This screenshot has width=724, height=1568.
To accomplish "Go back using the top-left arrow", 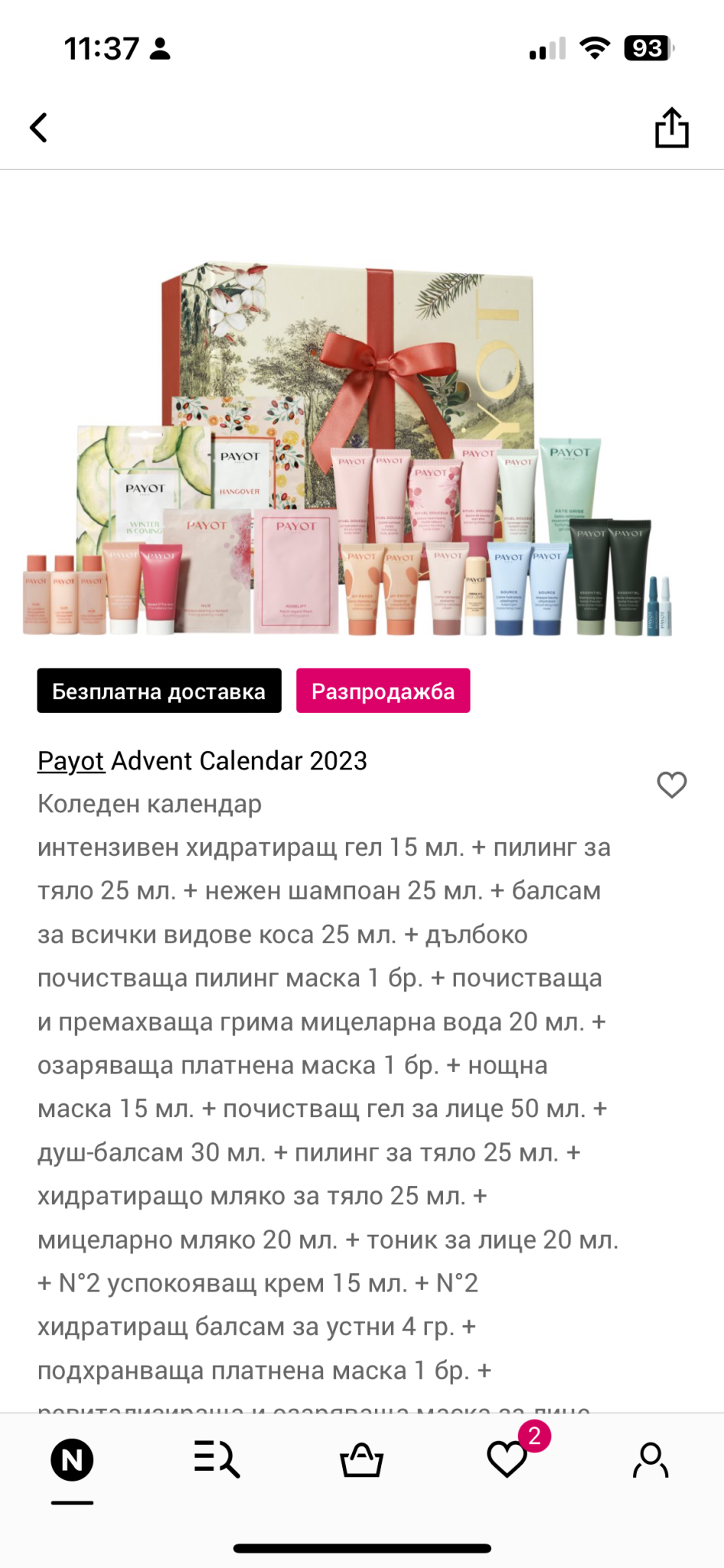I will point(39,127).
